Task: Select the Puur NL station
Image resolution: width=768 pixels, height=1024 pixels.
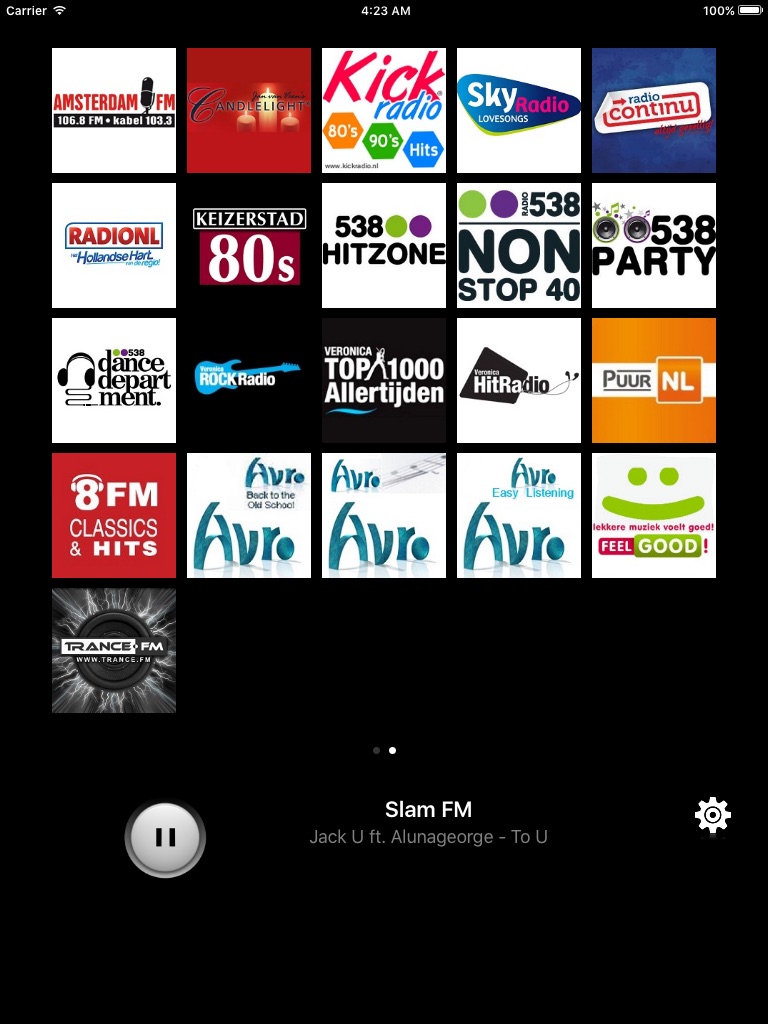Action: (654, 381)
